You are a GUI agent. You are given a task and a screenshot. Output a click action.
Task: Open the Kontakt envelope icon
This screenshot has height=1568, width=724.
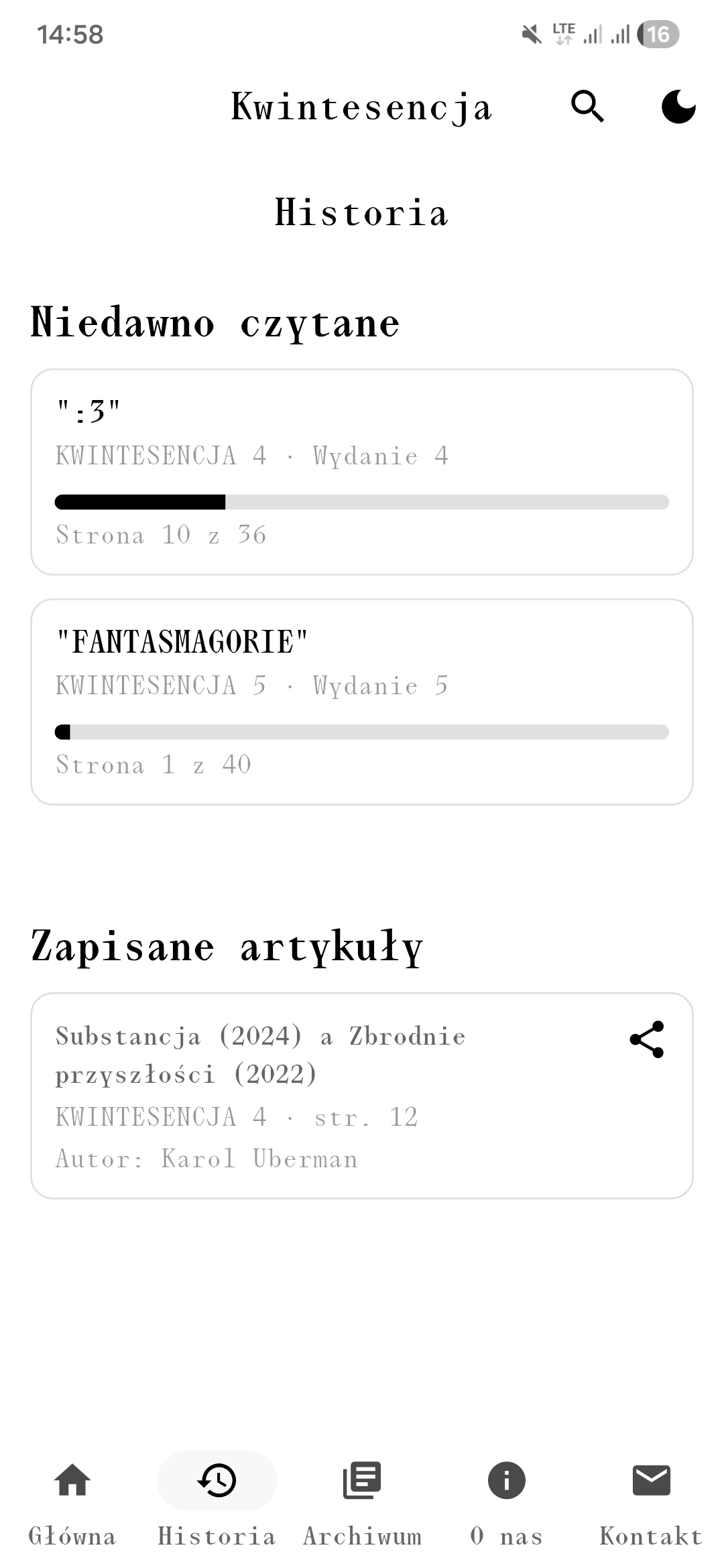pyautogui.click(x=651, y=1481)
